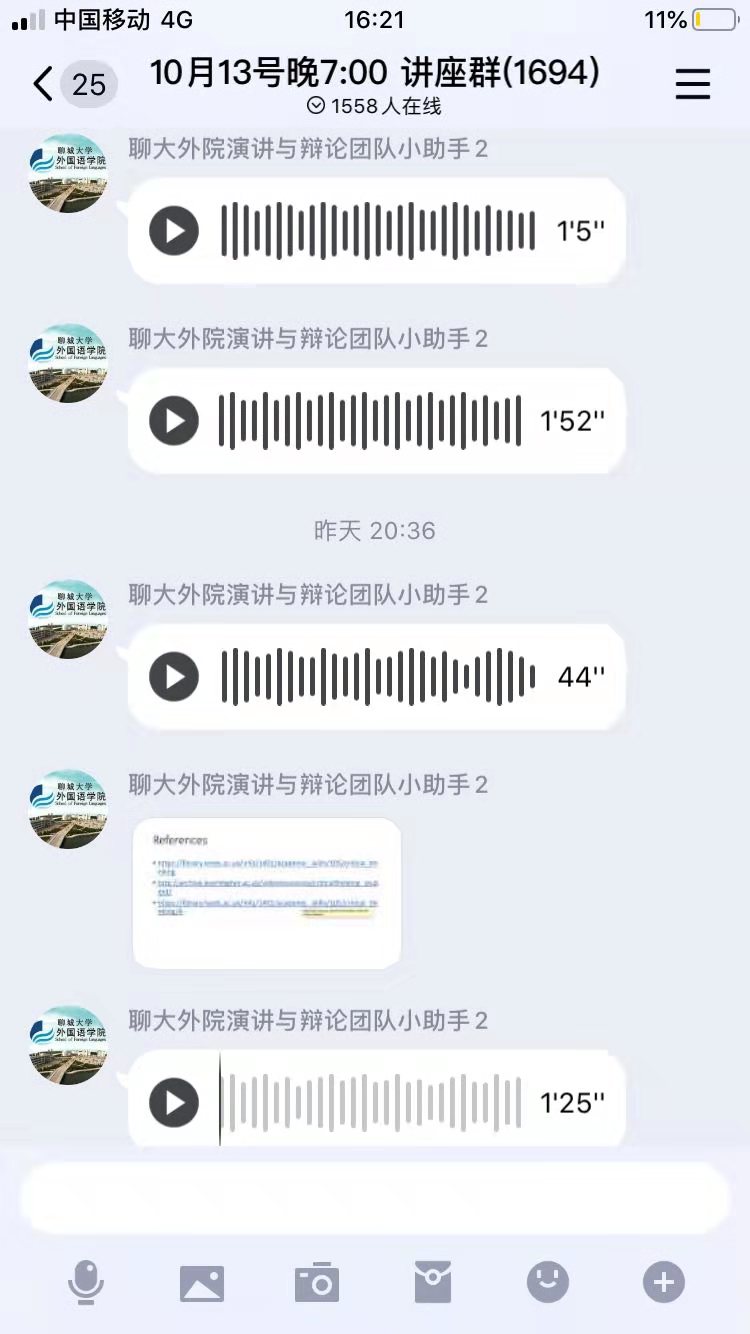Viewport: 750px width, 1334px height.
Task: Go back to the message list
Action: tap(44, 84)
